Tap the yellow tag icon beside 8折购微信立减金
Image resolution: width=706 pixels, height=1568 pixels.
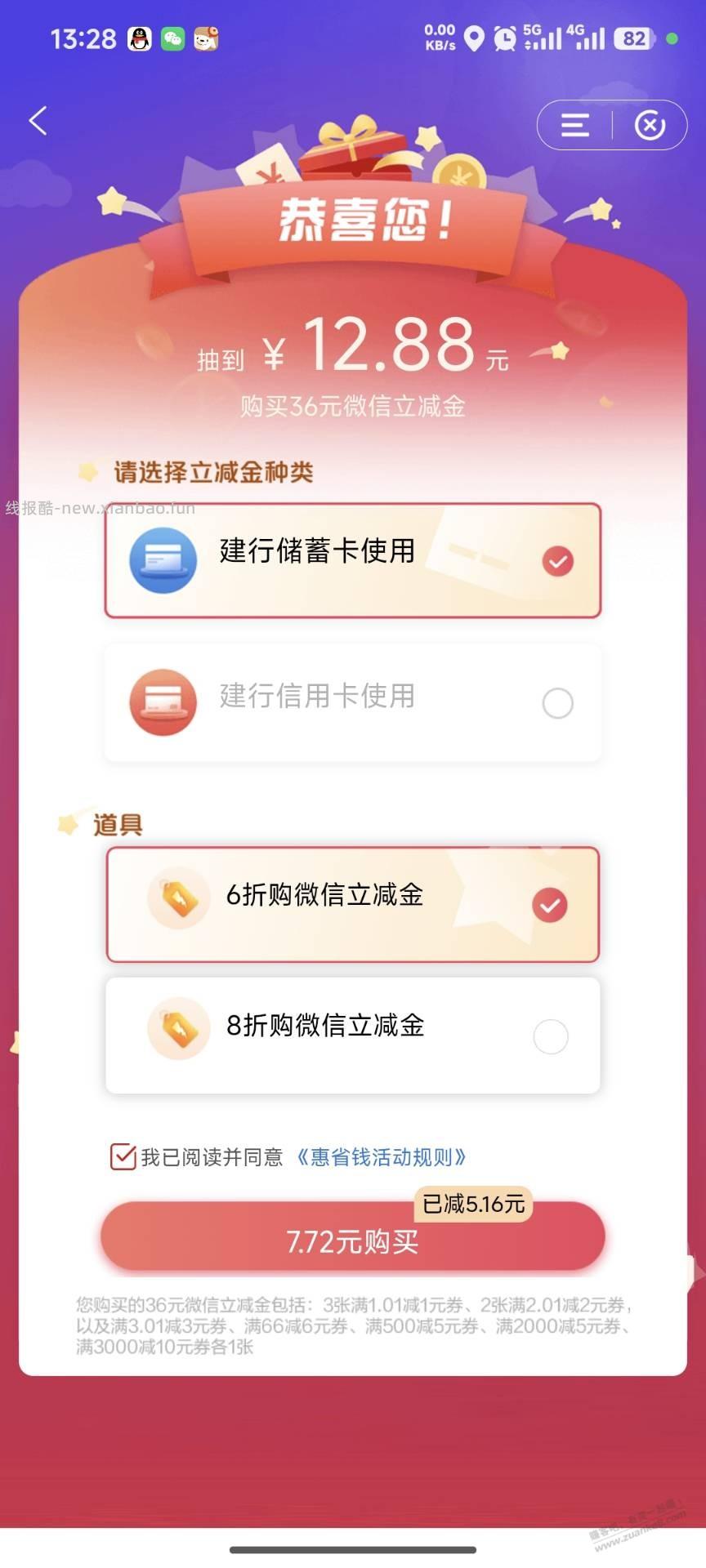179,1029
